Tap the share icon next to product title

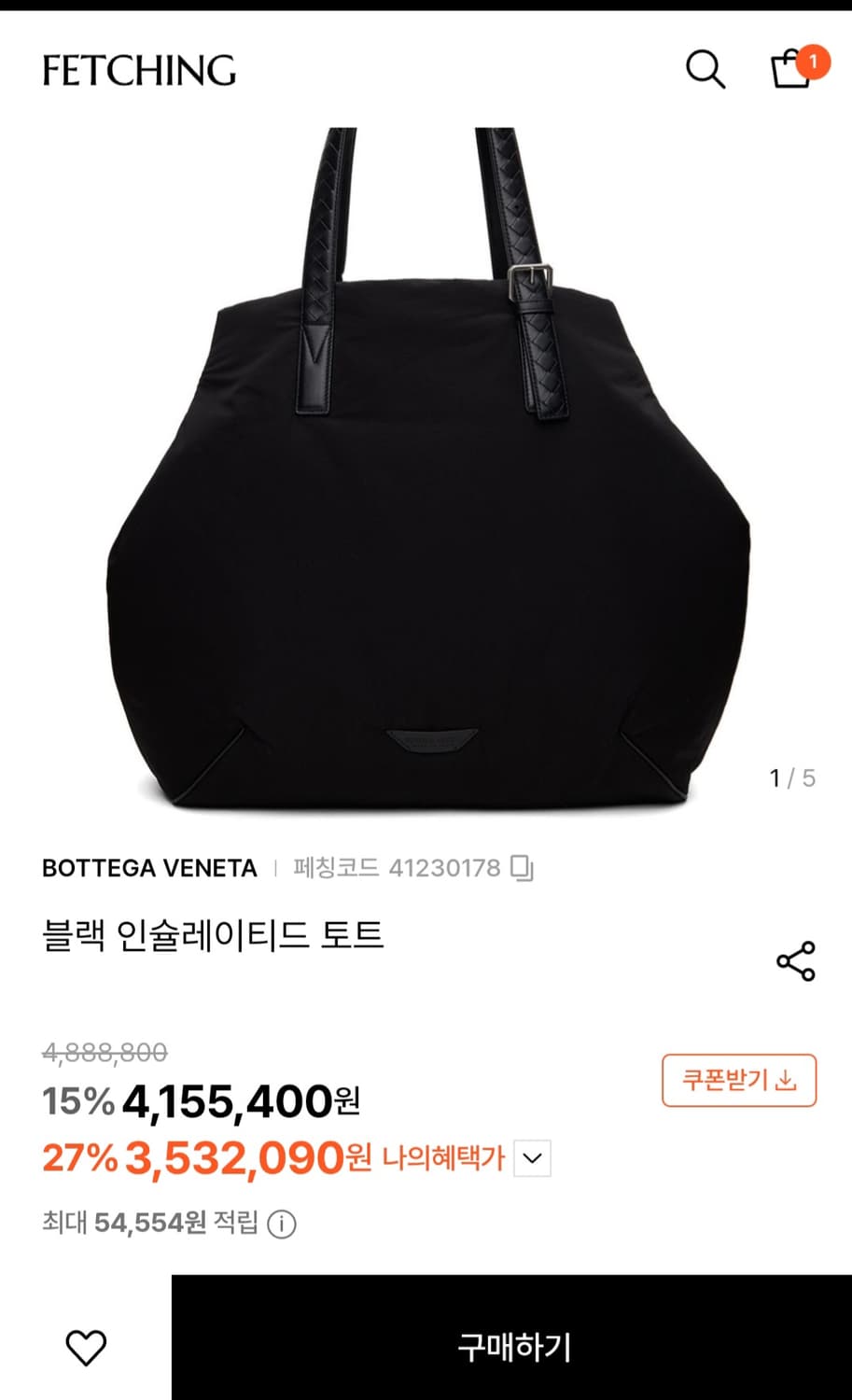click(795, 959)
